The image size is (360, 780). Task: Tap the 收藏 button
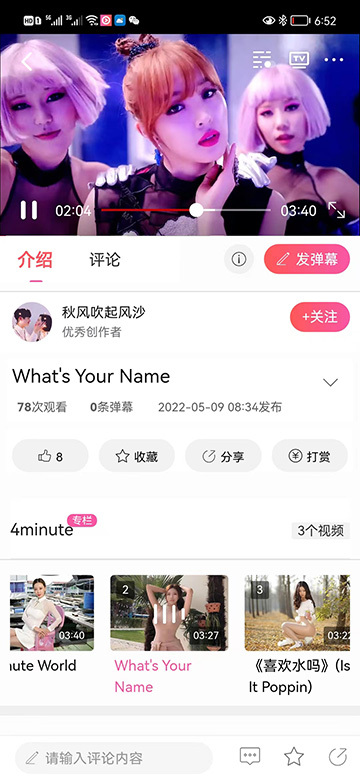137,456
